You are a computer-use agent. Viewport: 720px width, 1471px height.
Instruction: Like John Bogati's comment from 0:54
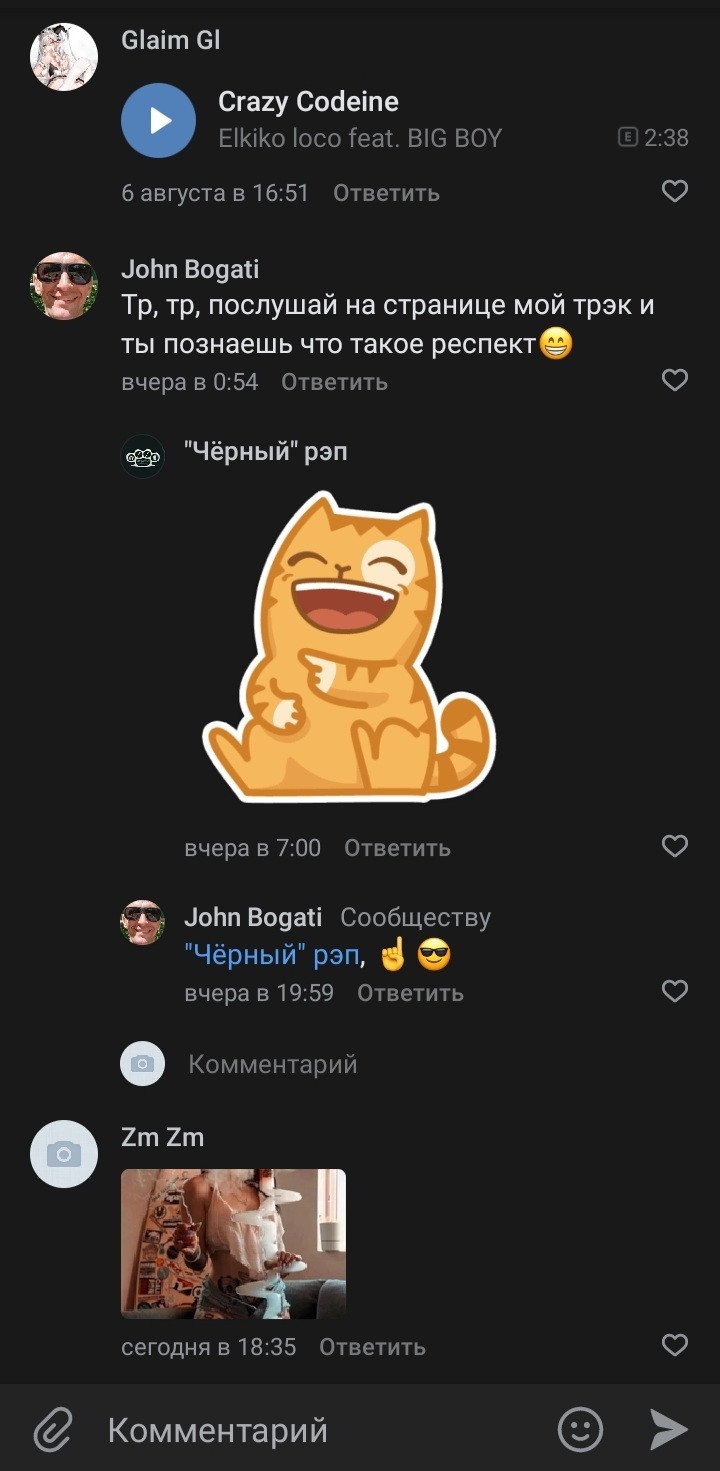(x=675, y=380)
